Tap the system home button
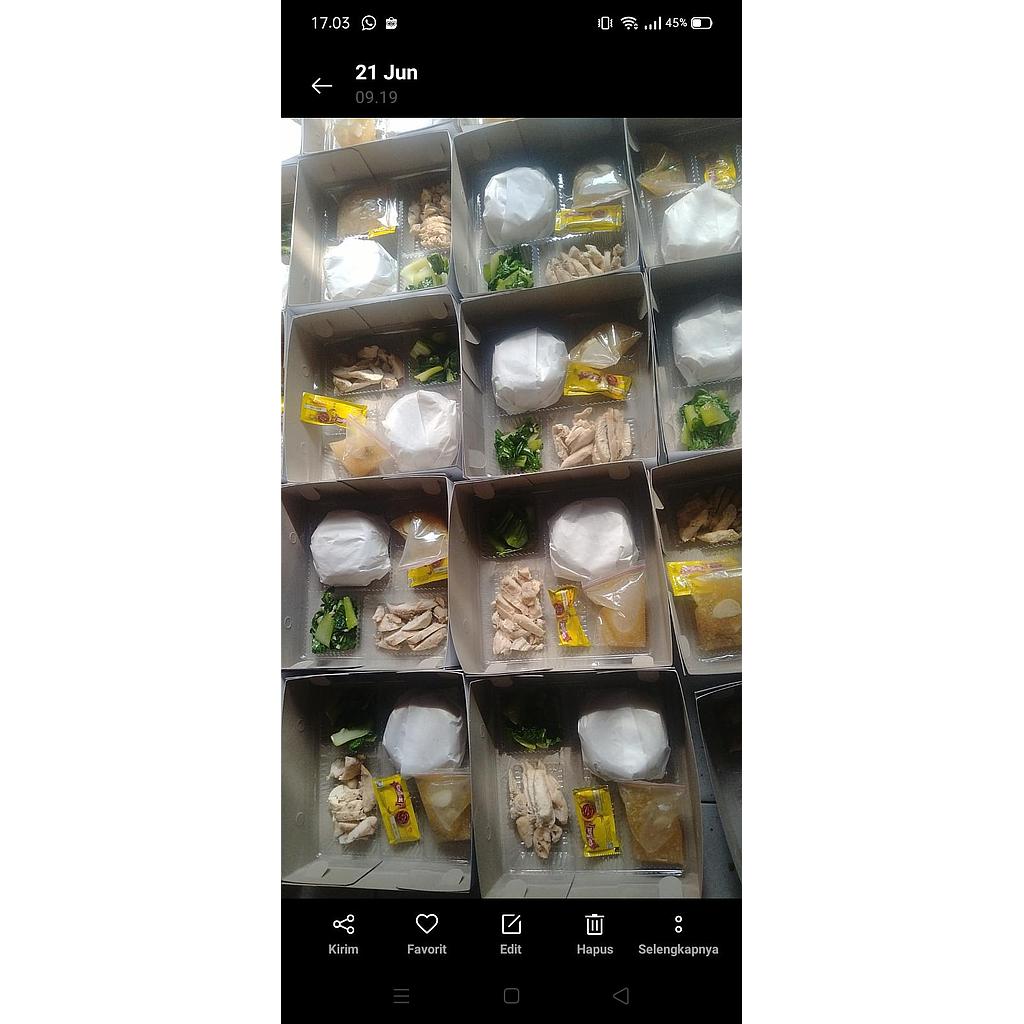Screen dimensions: 1024x1024 pos(511,996)
